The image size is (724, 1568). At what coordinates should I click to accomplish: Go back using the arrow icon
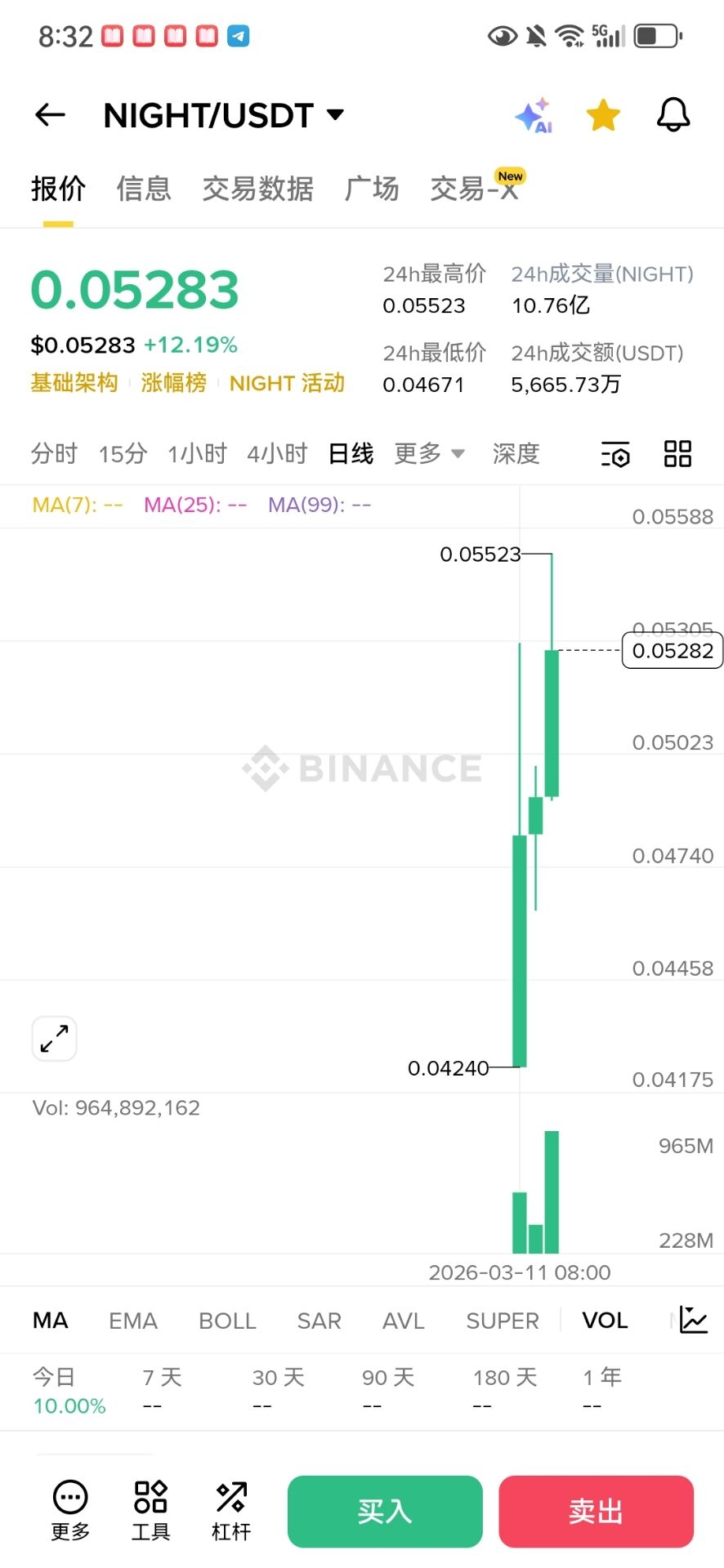coord(50,115)
